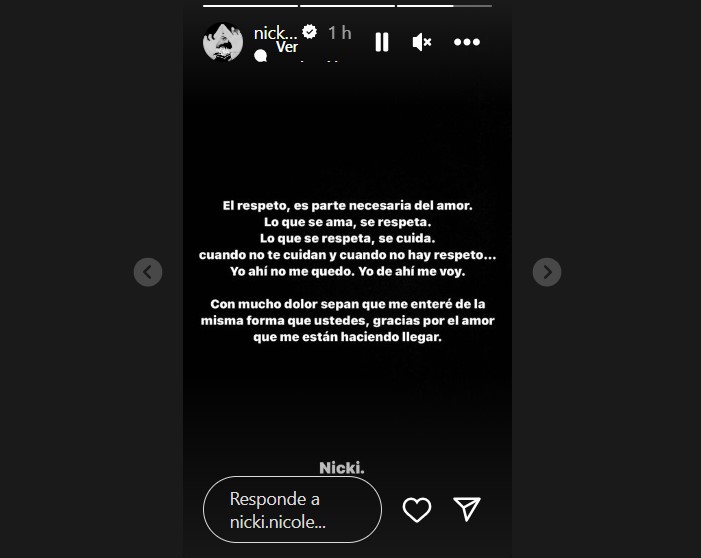The image size is (701, 558).
Task: Share the story via the paper plane icon
Action: coord(467,509)
